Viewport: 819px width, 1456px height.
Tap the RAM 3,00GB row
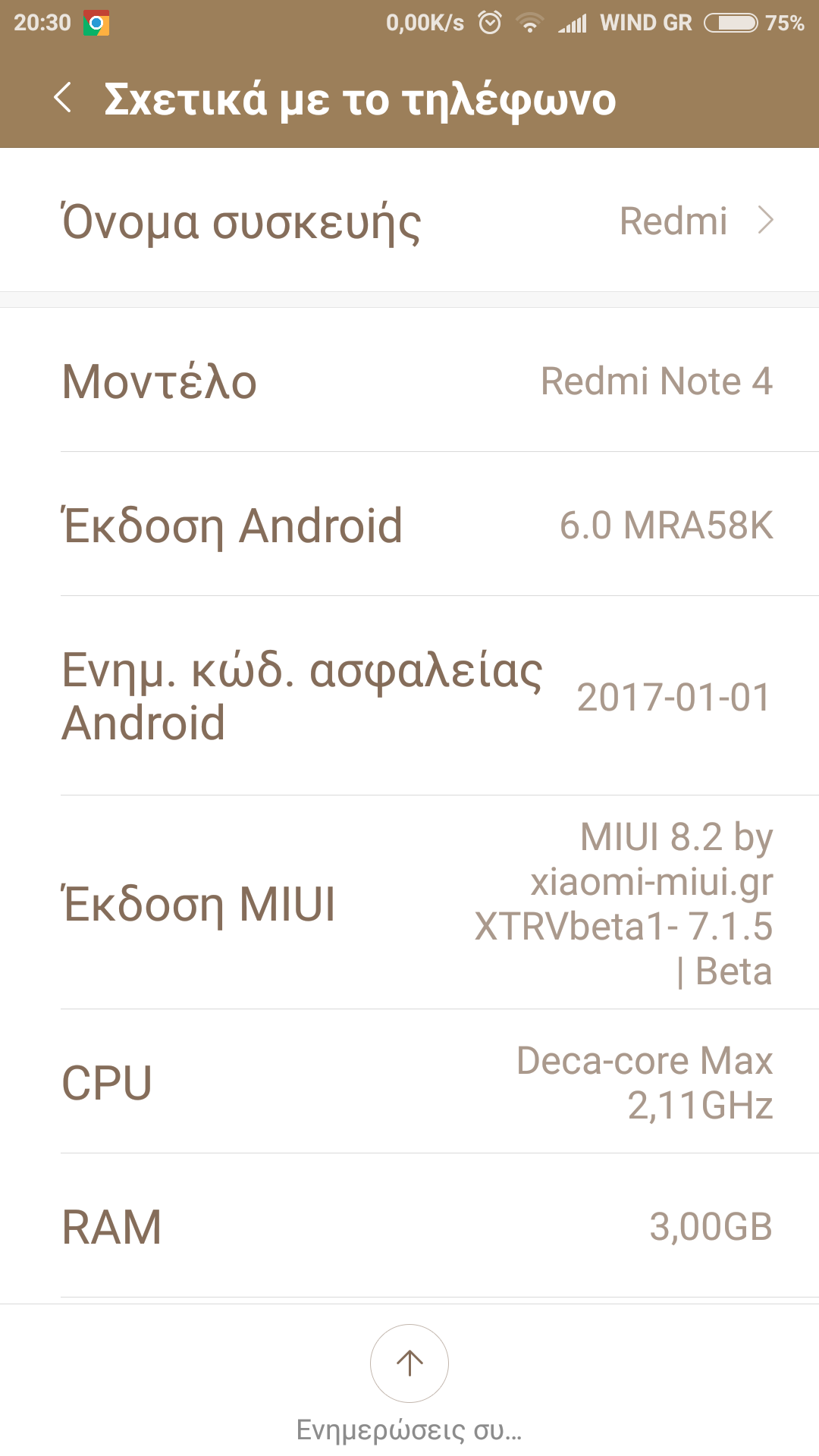click(x=409, y=1226)
